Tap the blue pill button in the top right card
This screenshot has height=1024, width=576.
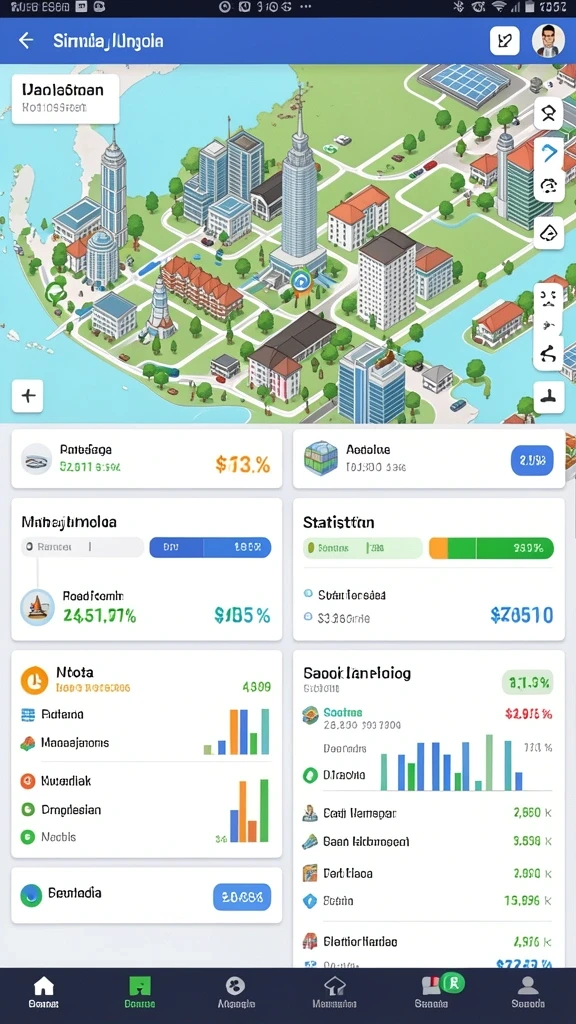coord(532,460)
